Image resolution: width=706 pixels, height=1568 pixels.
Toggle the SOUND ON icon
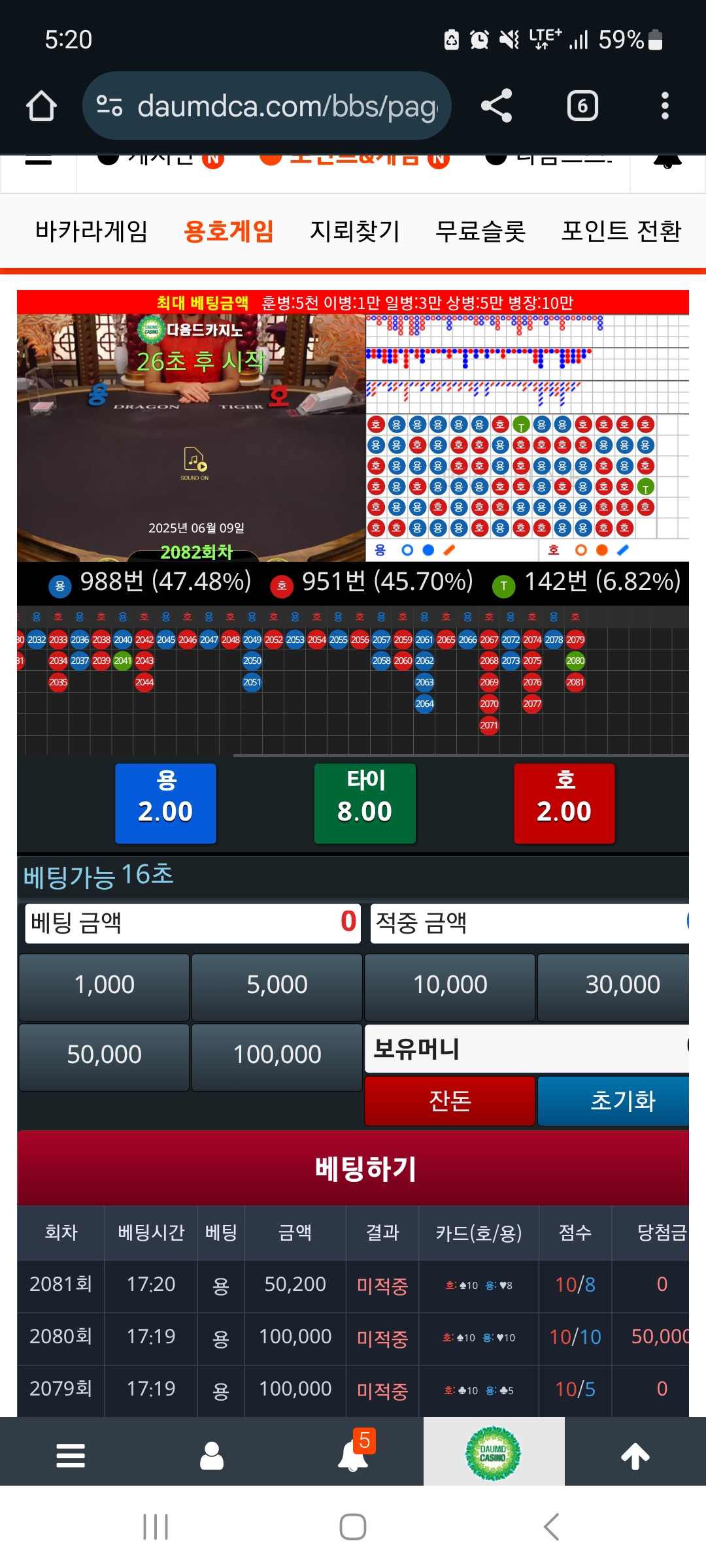(195, 463)
